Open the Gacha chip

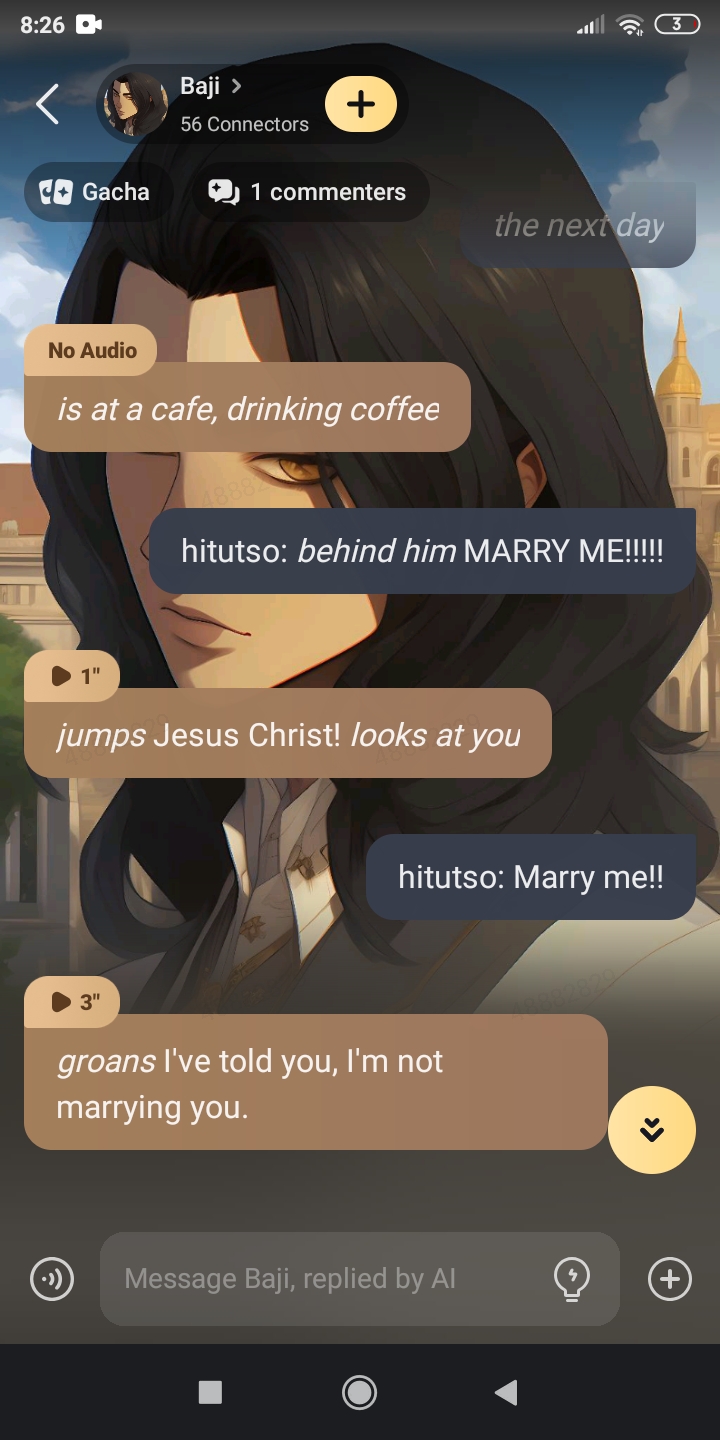[97, 192]
